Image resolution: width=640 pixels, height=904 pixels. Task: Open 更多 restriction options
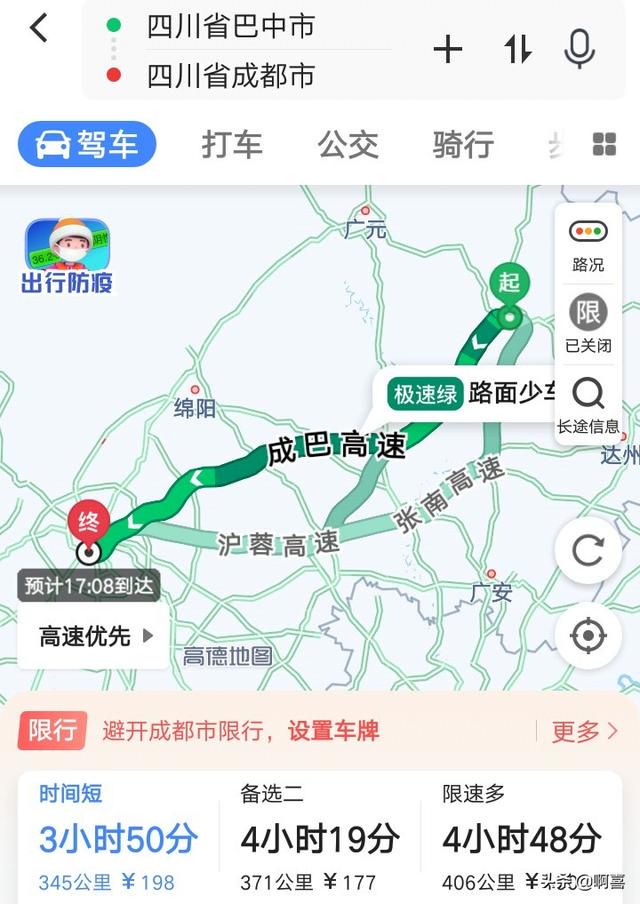(x=585, y=731)
